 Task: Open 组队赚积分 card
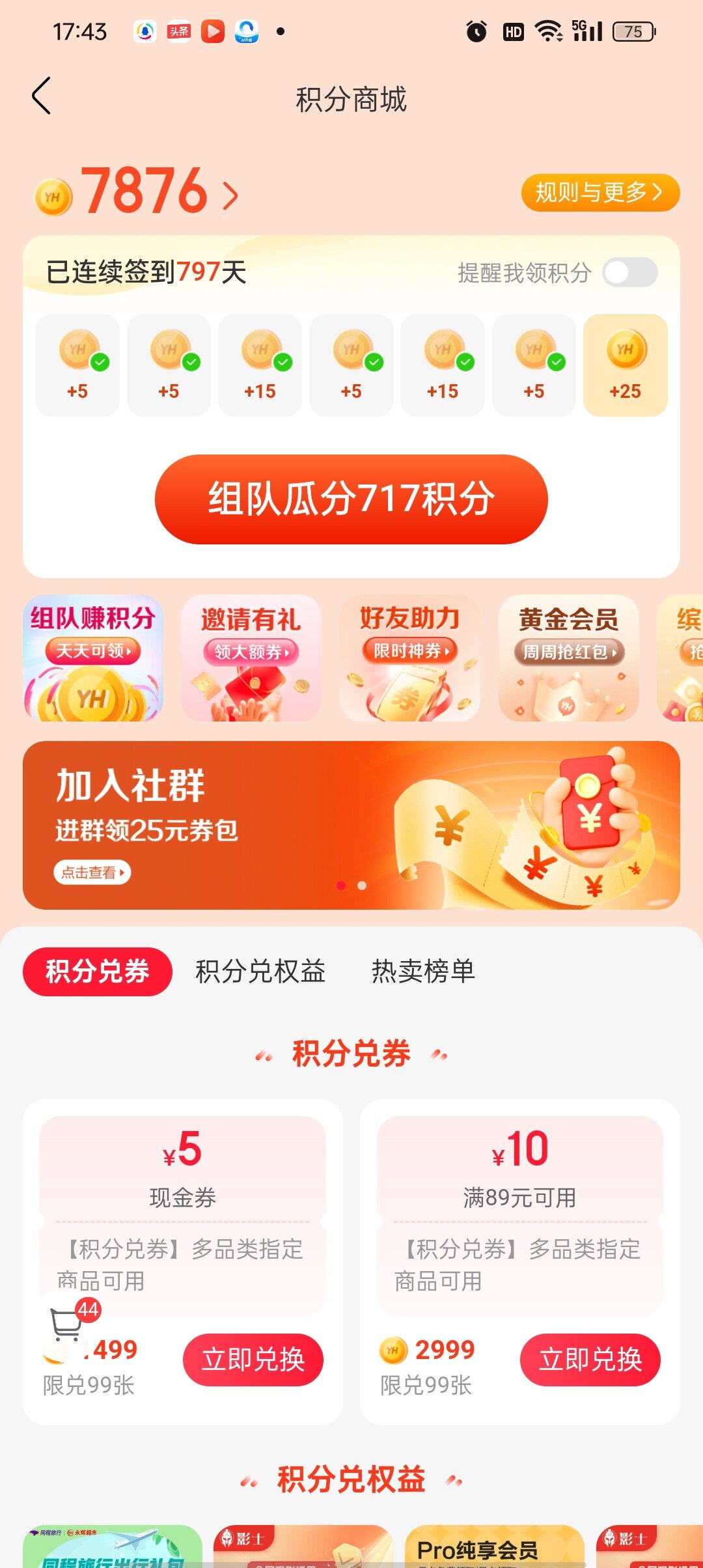point(93,658)
